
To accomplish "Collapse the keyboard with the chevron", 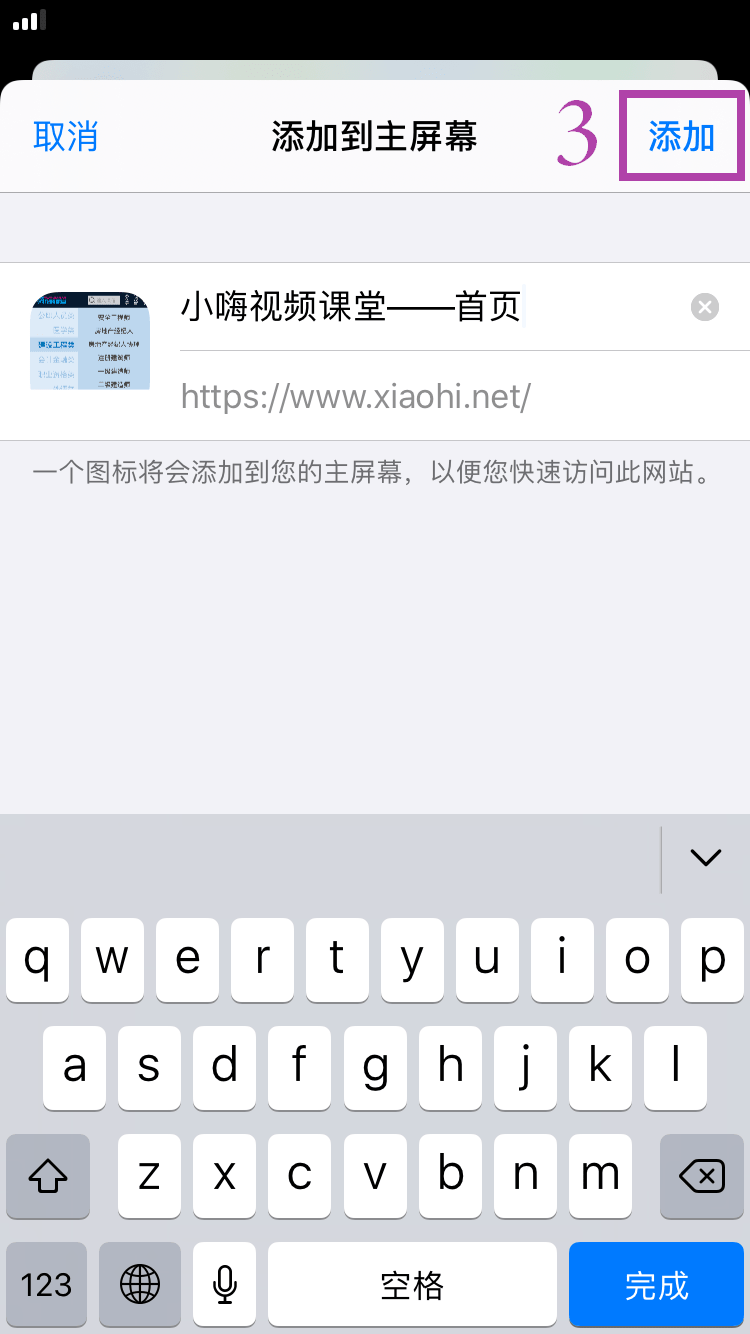I will (x=706, y=857).
